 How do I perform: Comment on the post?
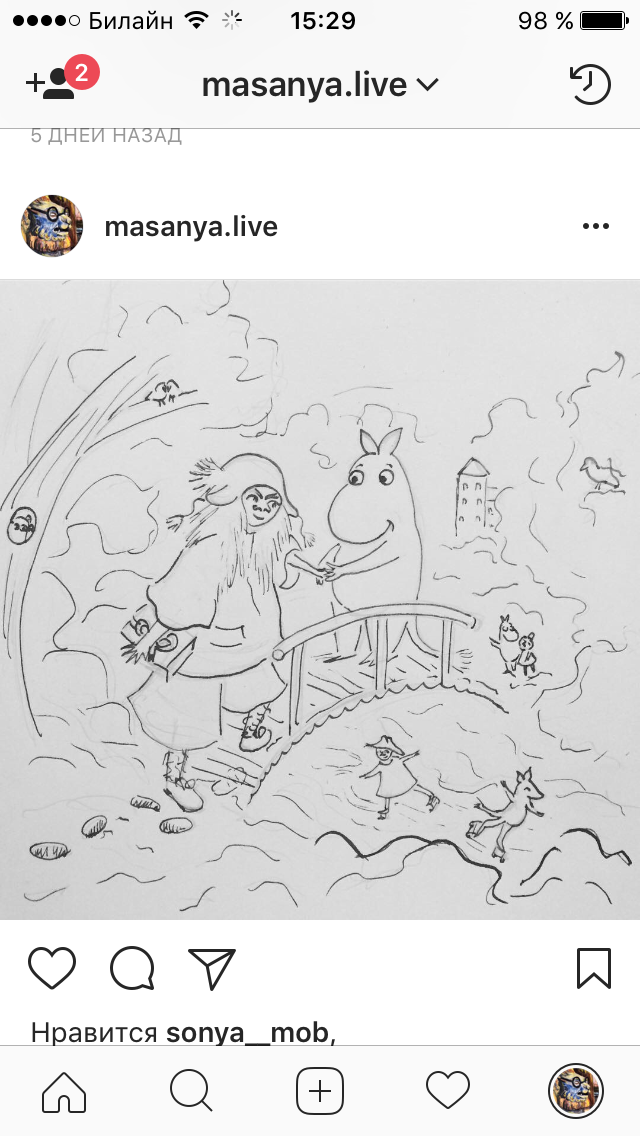click(132, 968)
